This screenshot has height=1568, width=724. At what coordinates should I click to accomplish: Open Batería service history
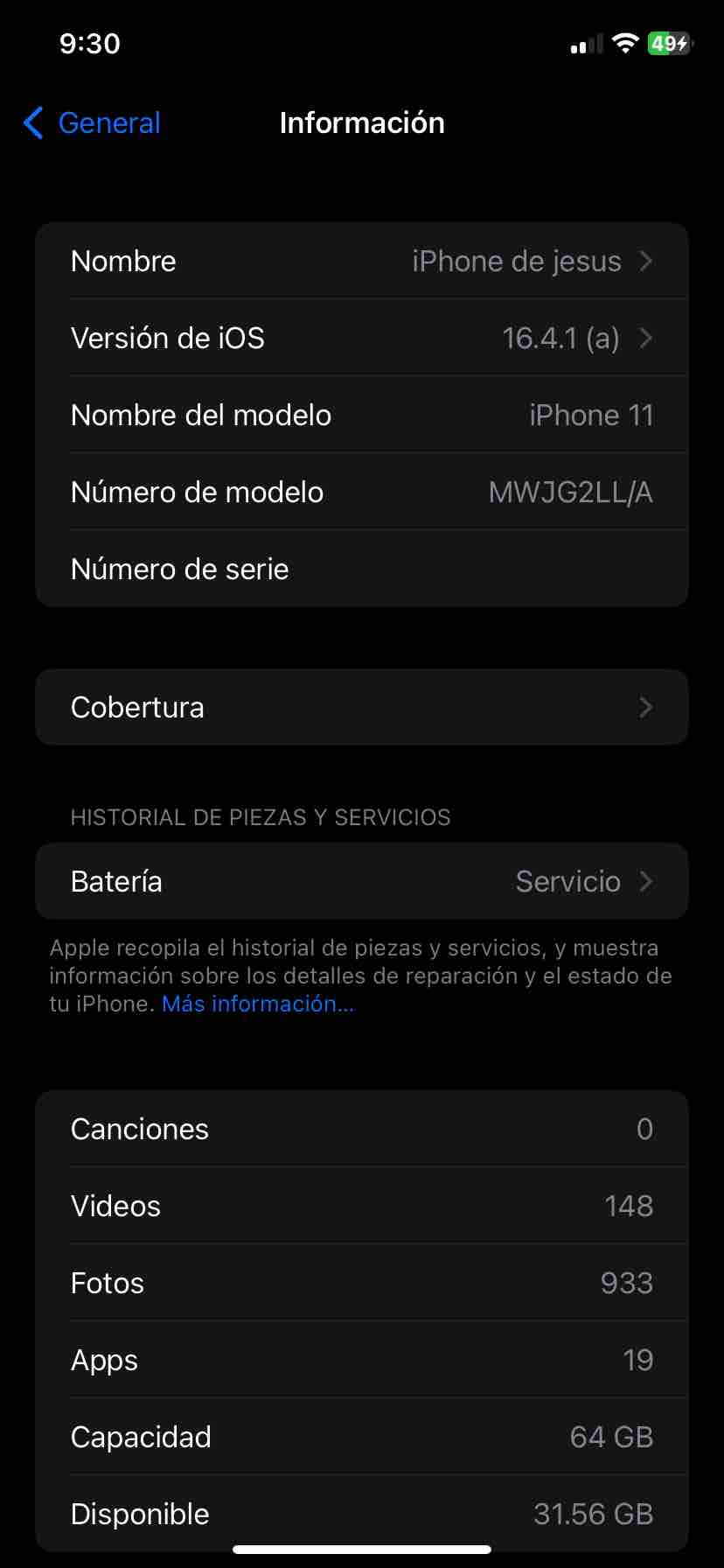coord(362,881)
